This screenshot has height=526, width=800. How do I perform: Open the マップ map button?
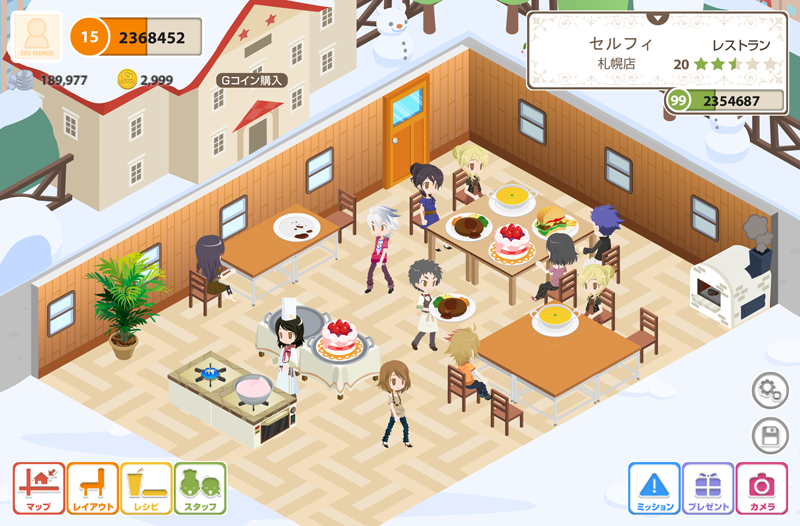[x=39, y=488]
